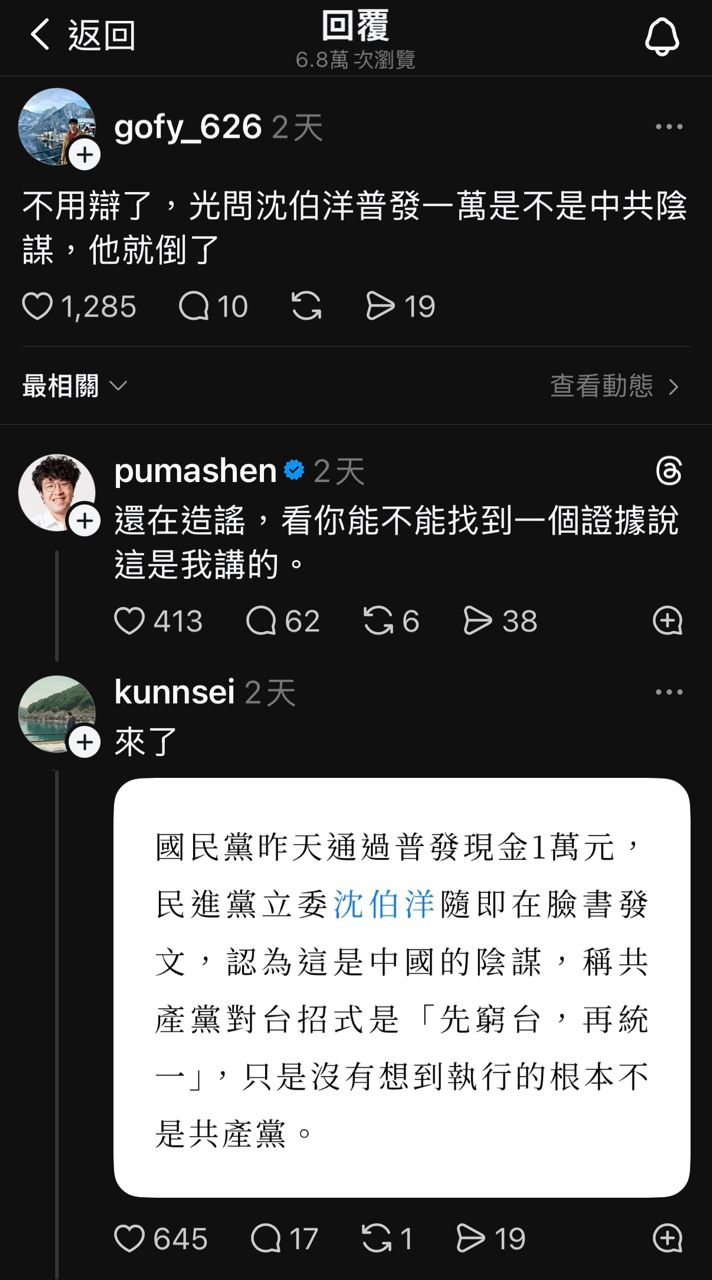Viewport: 712px width, 1280px height.
Task: Open the quoted text image in kunnsei's reply
Action: [402, 987]
